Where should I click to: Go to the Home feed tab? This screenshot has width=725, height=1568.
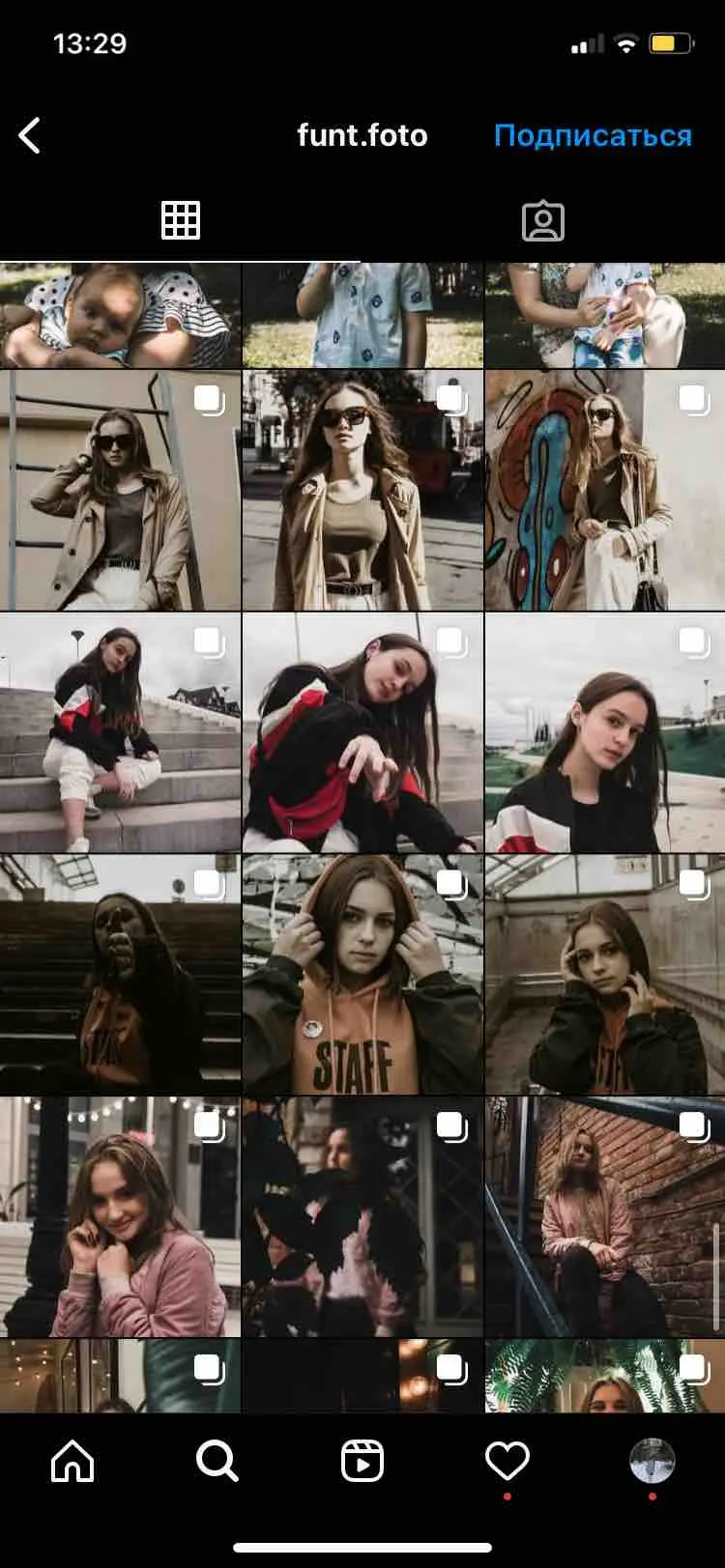(x=72, y=1462)
